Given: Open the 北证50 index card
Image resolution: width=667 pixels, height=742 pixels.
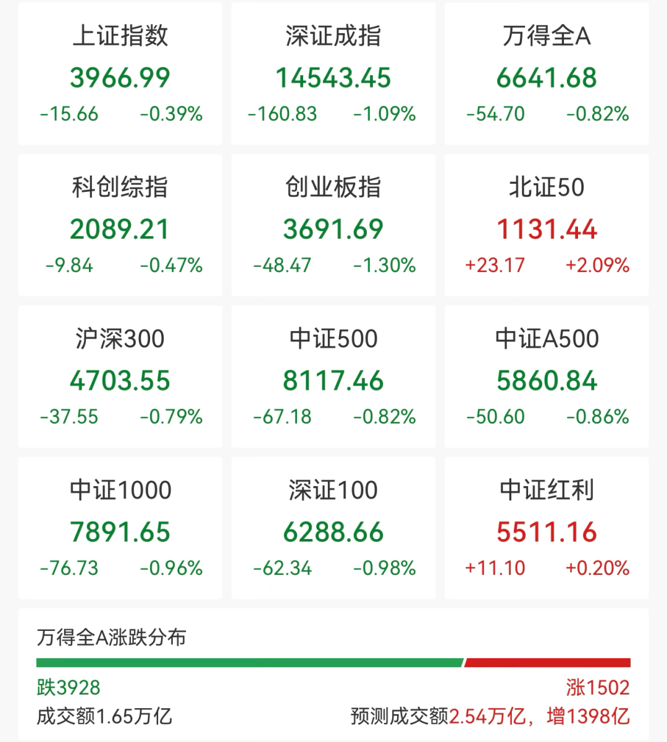Looking at the screenshot, I should (546, 225).
